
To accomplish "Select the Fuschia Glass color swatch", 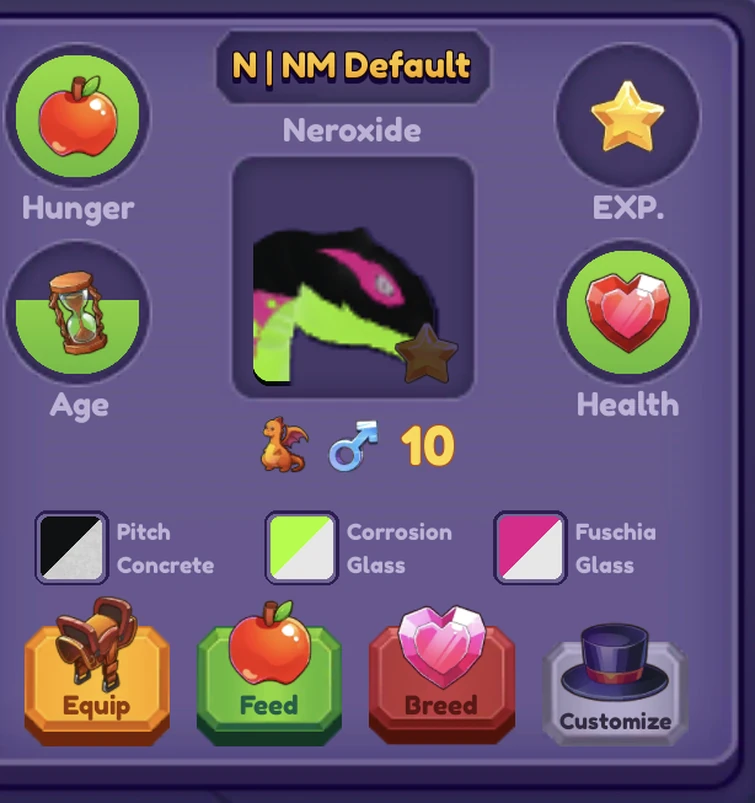I will coord(530,547).
